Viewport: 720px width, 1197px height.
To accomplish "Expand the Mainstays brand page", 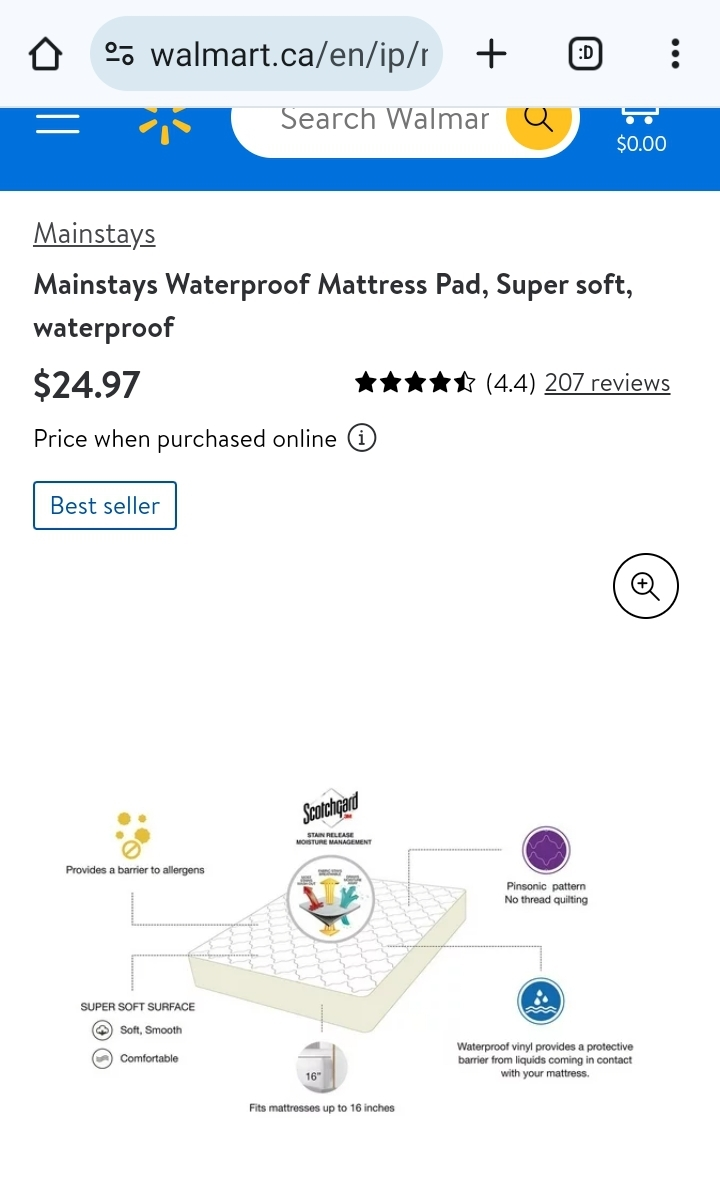I will 94,233.
